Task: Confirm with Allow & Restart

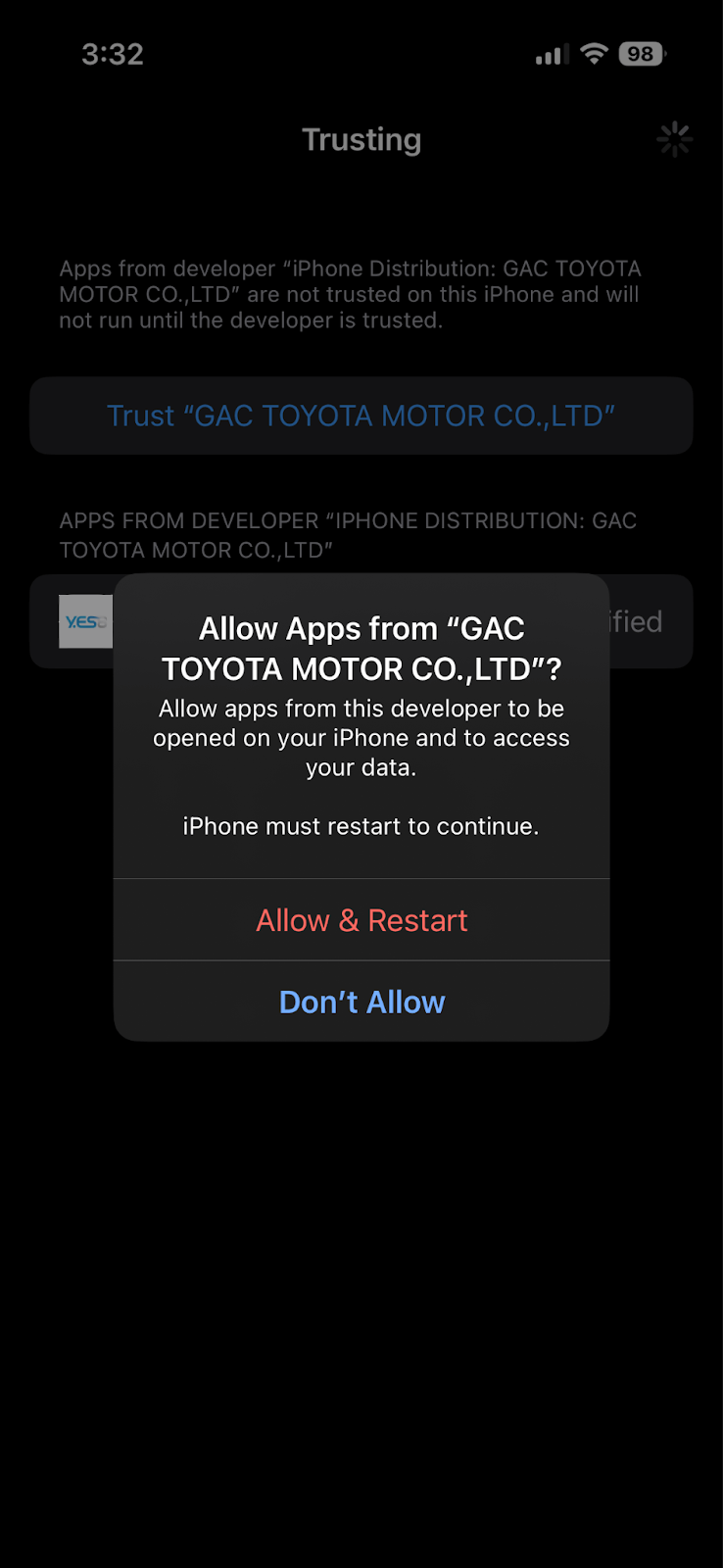Action: 361,919
